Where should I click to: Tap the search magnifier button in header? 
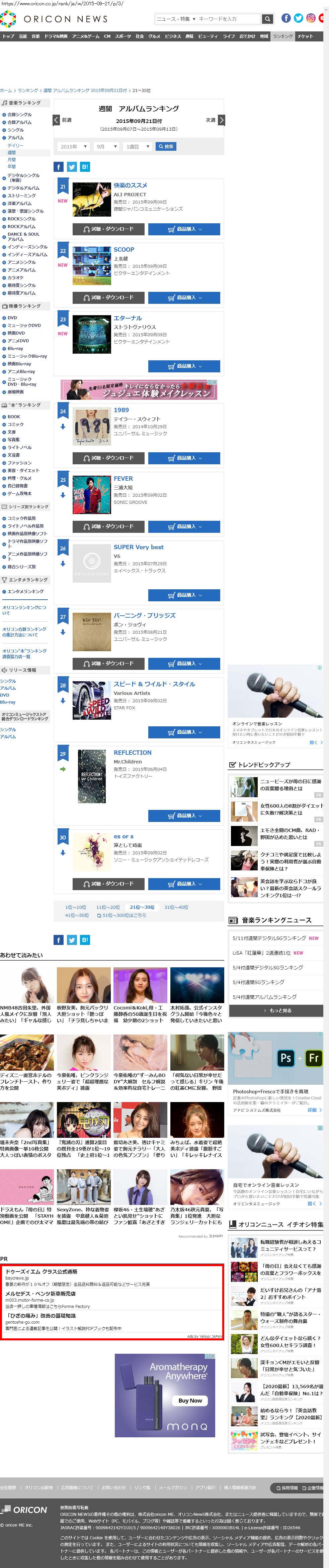click(x=267, y=19)
